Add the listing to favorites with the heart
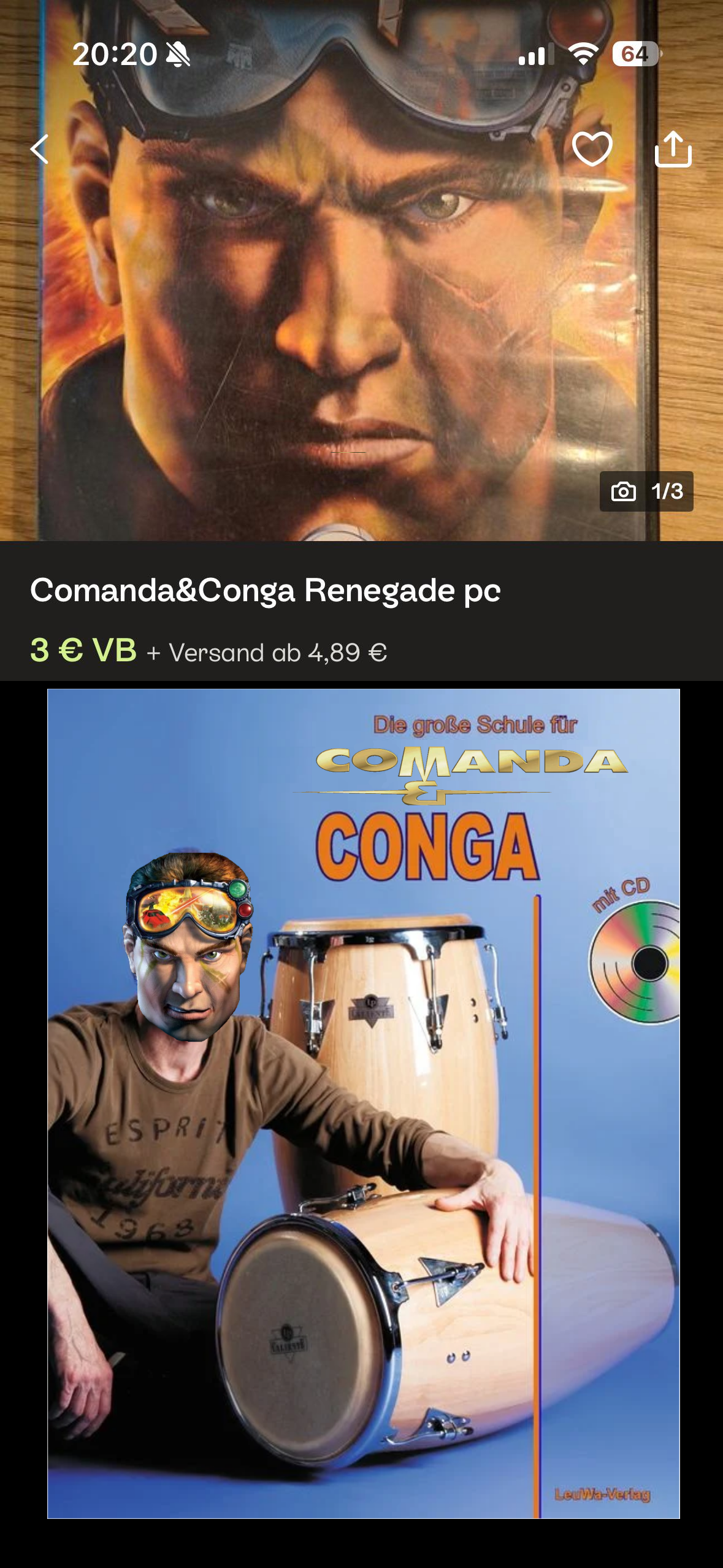Image resolution: width=723 pixels, height=1568 pixels. [x=592, y=149]
